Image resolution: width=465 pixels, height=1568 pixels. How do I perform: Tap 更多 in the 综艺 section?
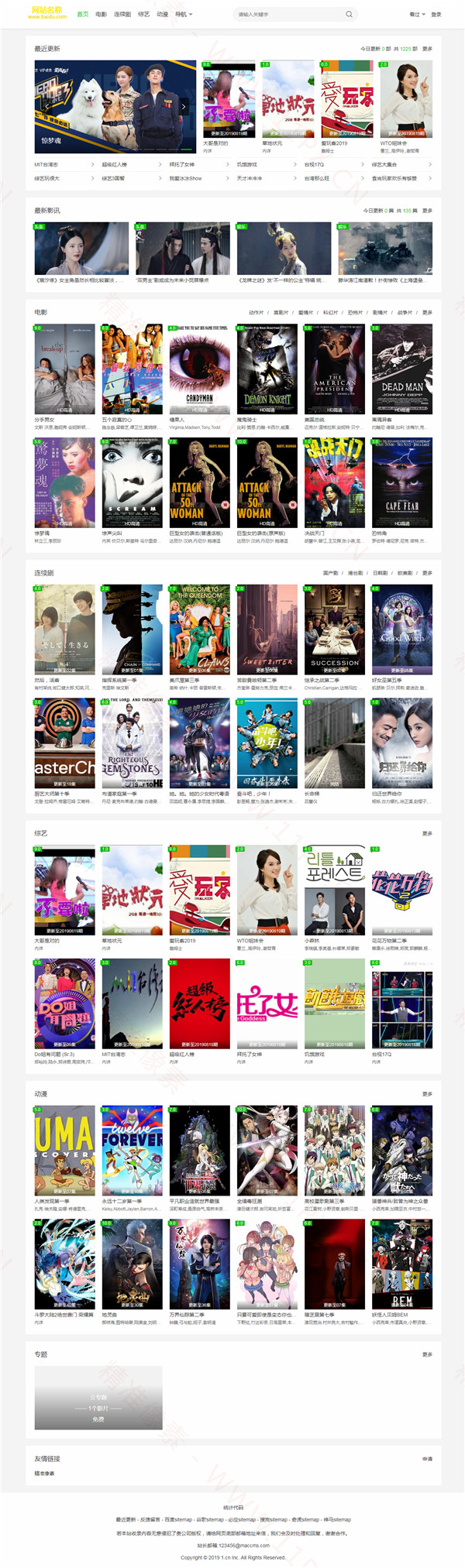[427, 833]
